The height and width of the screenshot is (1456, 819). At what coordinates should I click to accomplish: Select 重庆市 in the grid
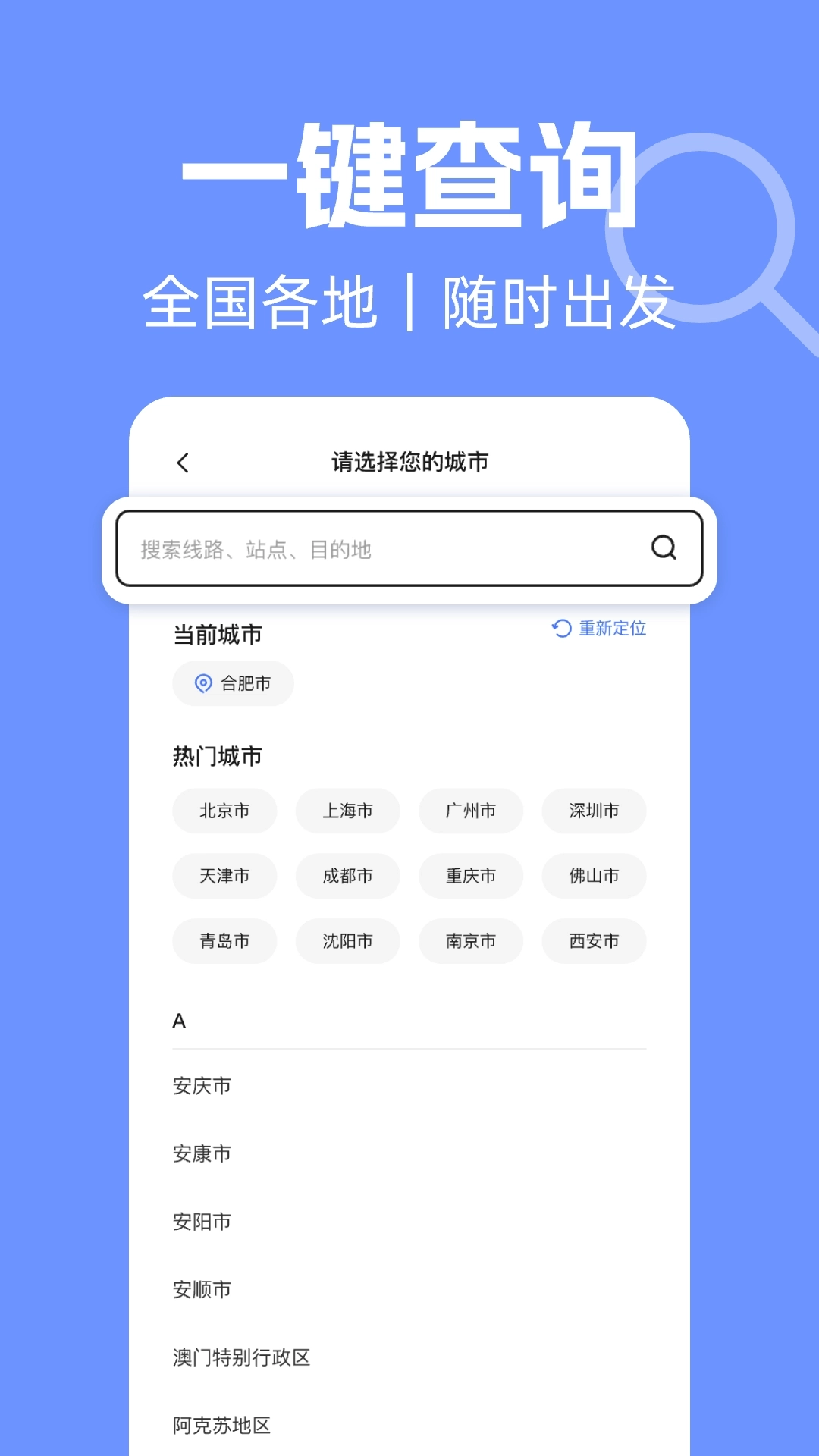tap(470, 876)
